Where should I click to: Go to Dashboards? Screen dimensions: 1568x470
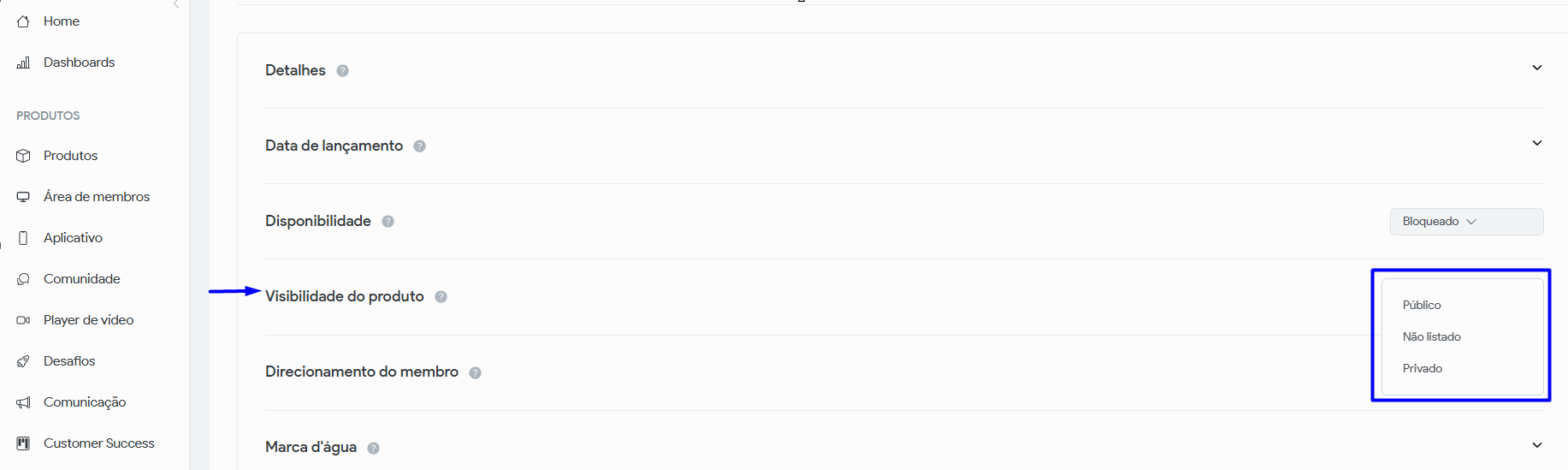[79, 62]
